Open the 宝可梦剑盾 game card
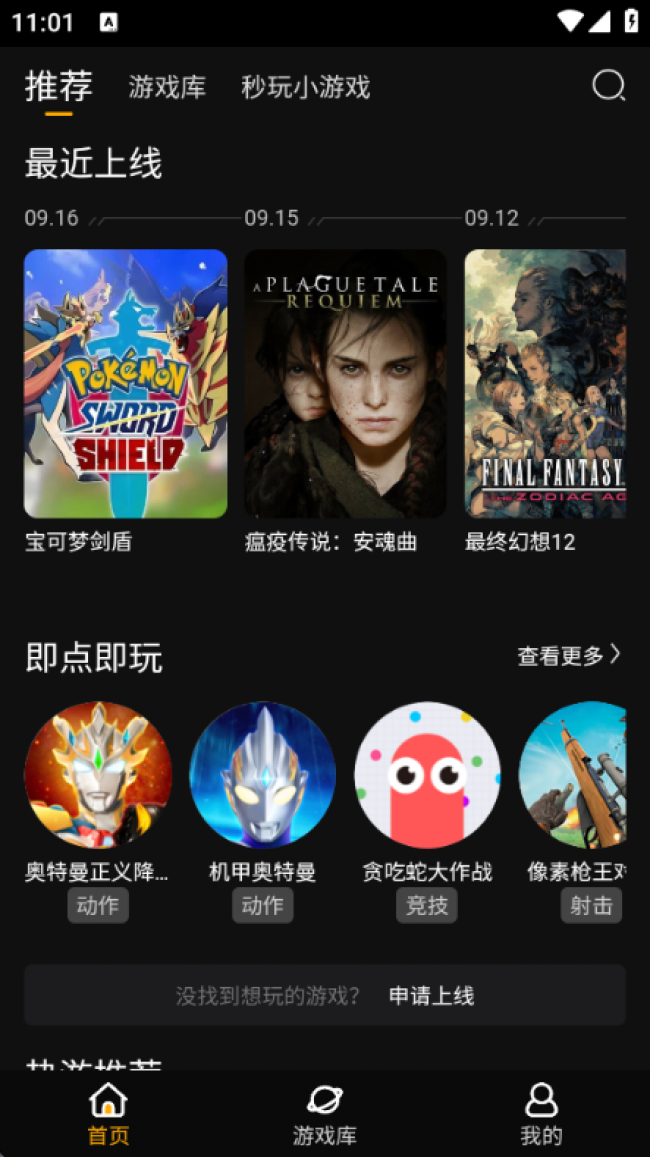Image resolution: width=650 pixels, height=1157 pixels. pos(125,384)
